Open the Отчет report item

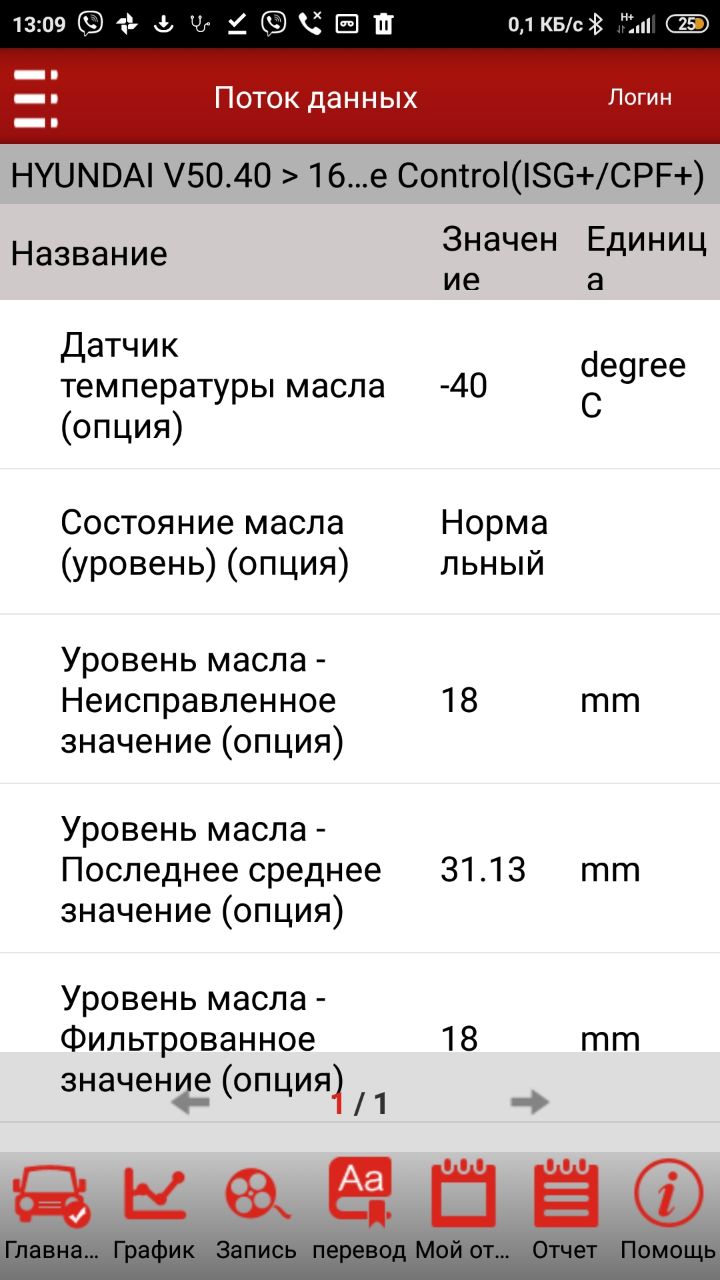click(x=565, y=1210)
